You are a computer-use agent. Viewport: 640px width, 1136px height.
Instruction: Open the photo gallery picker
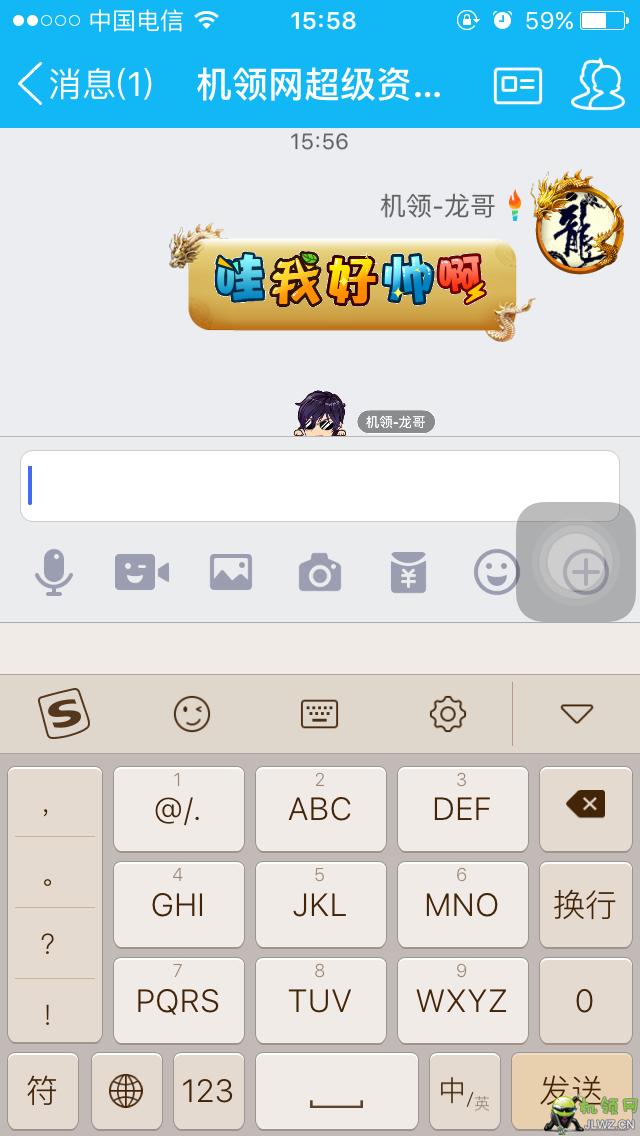coord(231,573)
